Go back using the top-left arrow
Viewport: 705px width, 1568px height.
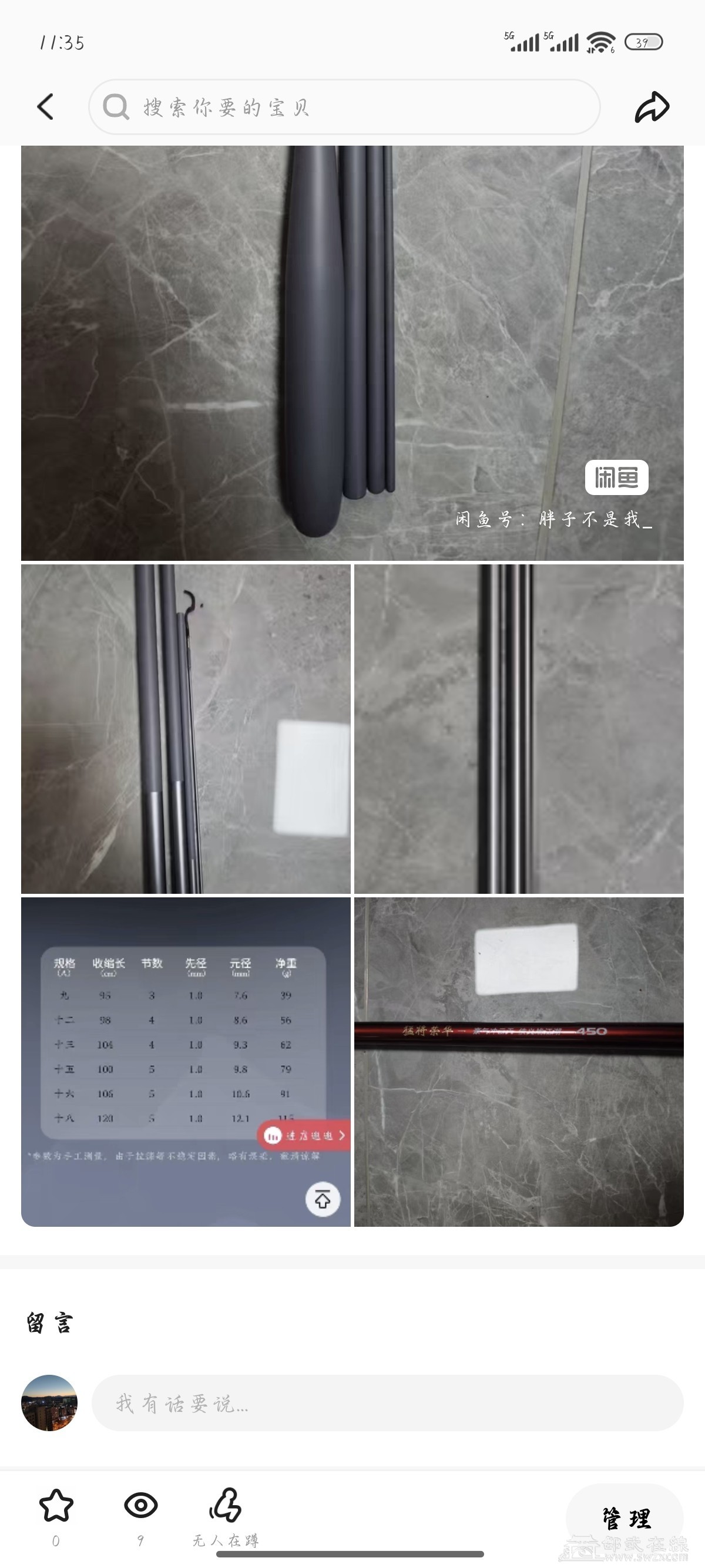point(46,107)
